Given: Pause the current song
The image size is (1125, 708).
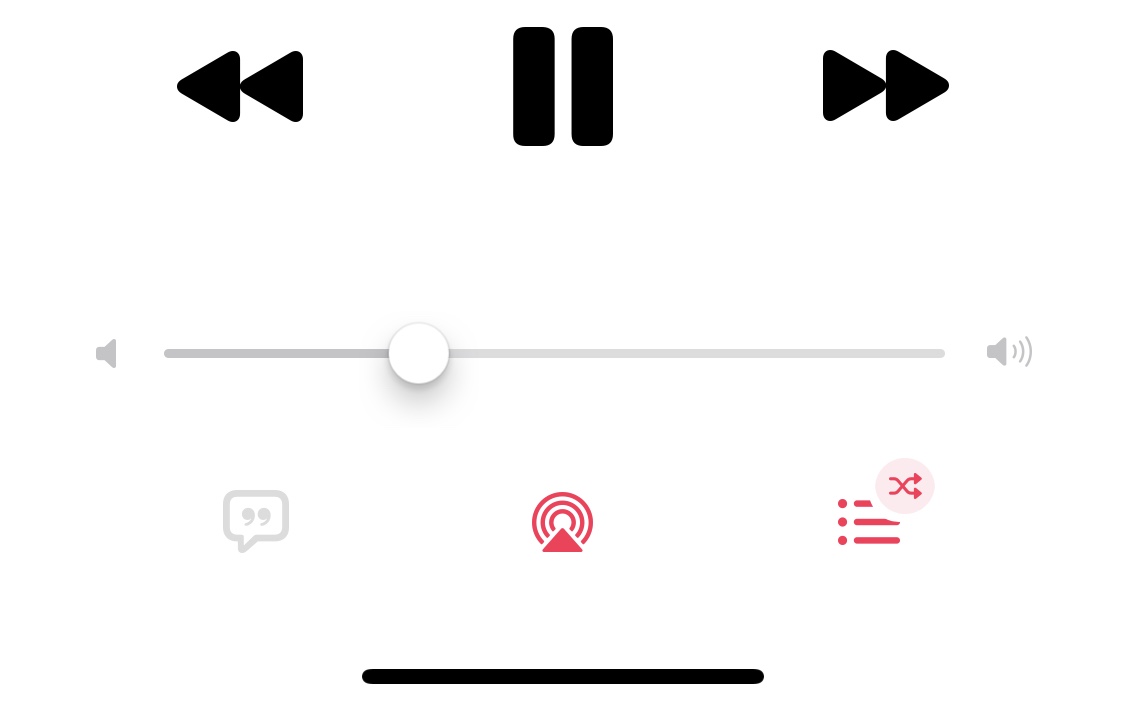Looking at the screenshot, I should (563, 87).
